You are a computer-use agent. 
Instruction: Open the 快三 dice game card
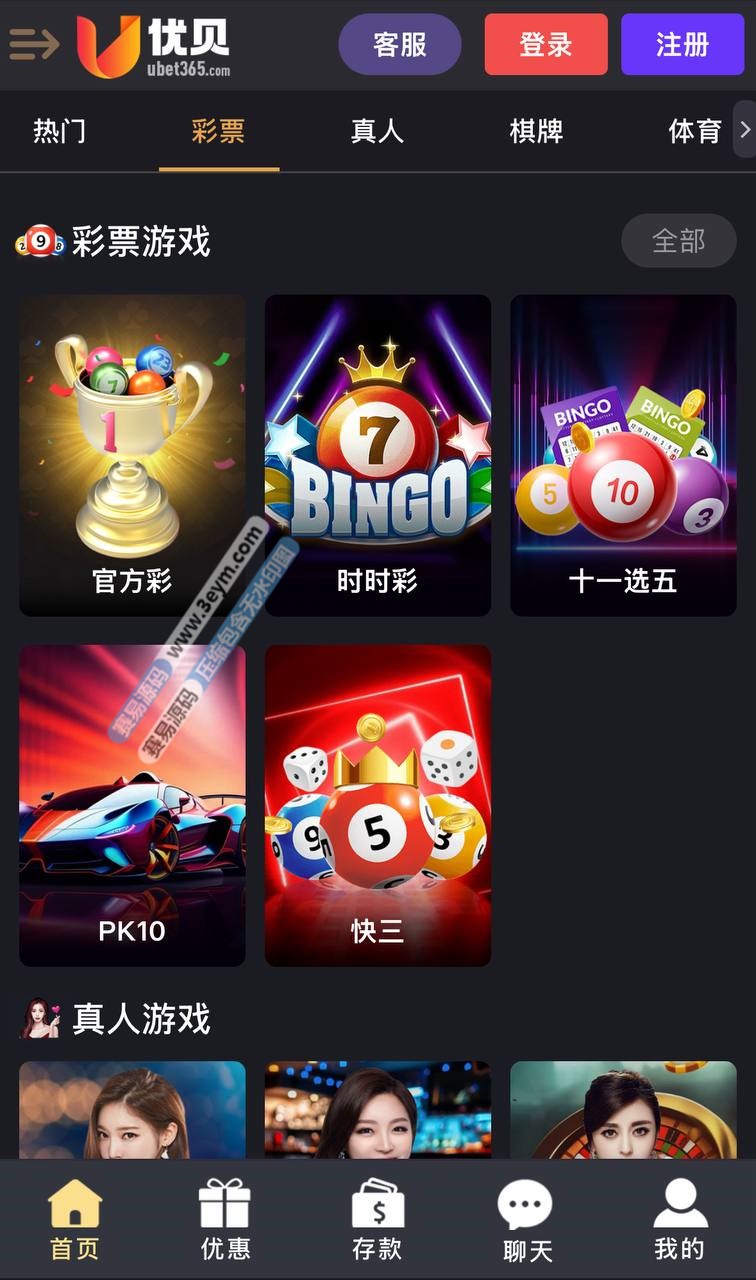(x=377, y=805)
